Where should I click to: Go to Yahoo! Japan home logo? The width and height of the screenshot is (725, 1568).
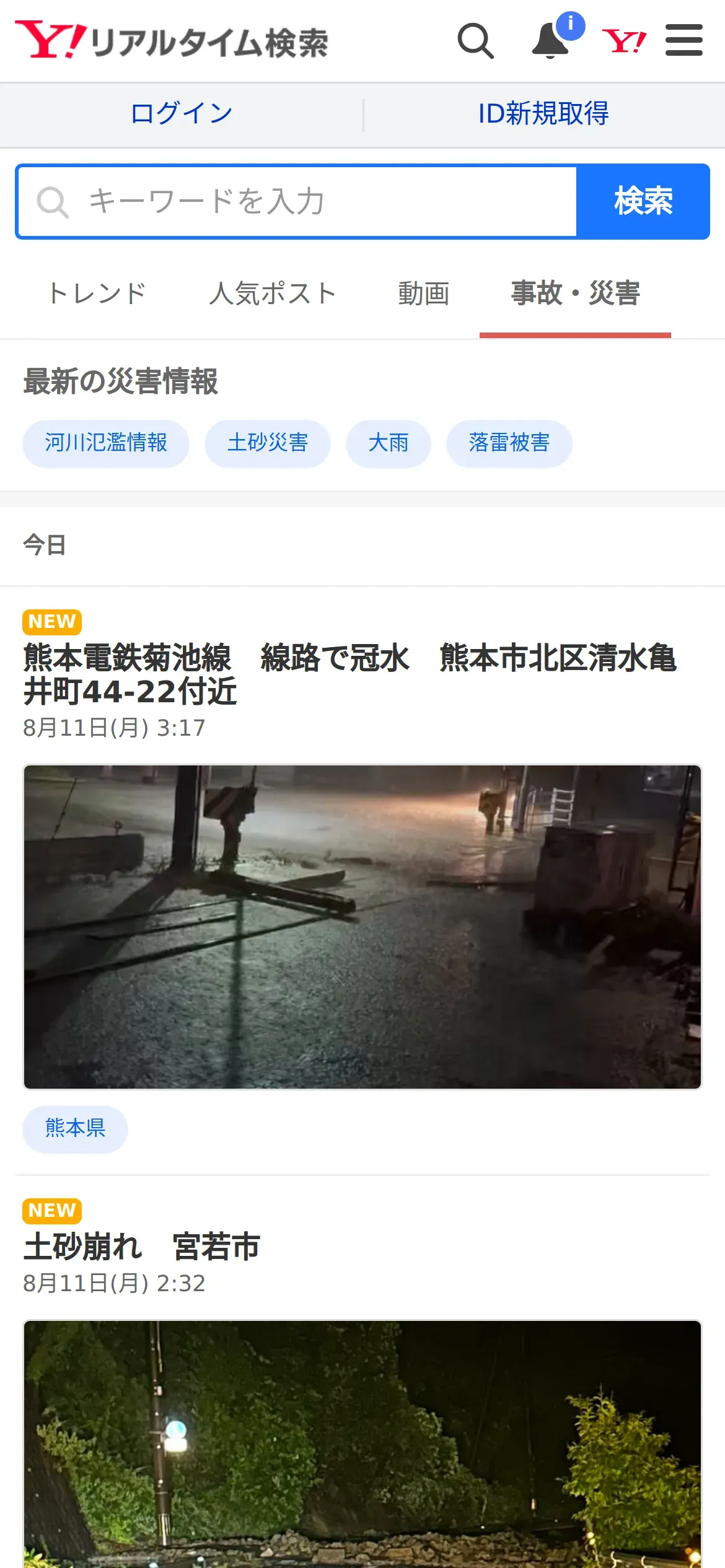(x=624, y=41)
